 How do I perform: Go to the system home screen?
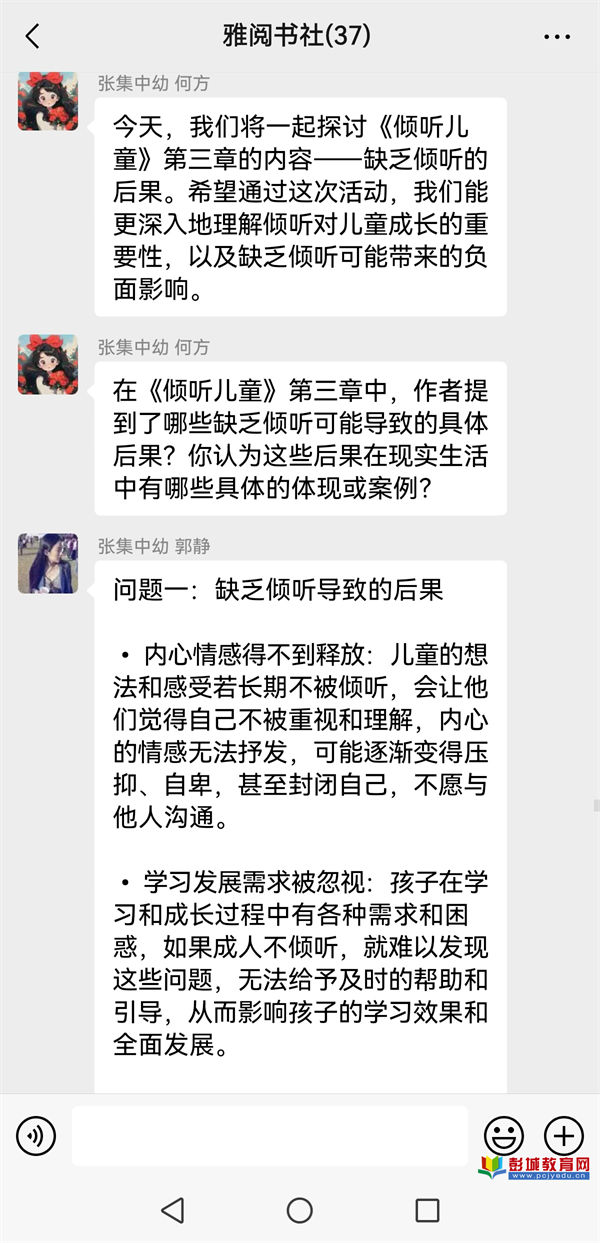point(300,1210)
